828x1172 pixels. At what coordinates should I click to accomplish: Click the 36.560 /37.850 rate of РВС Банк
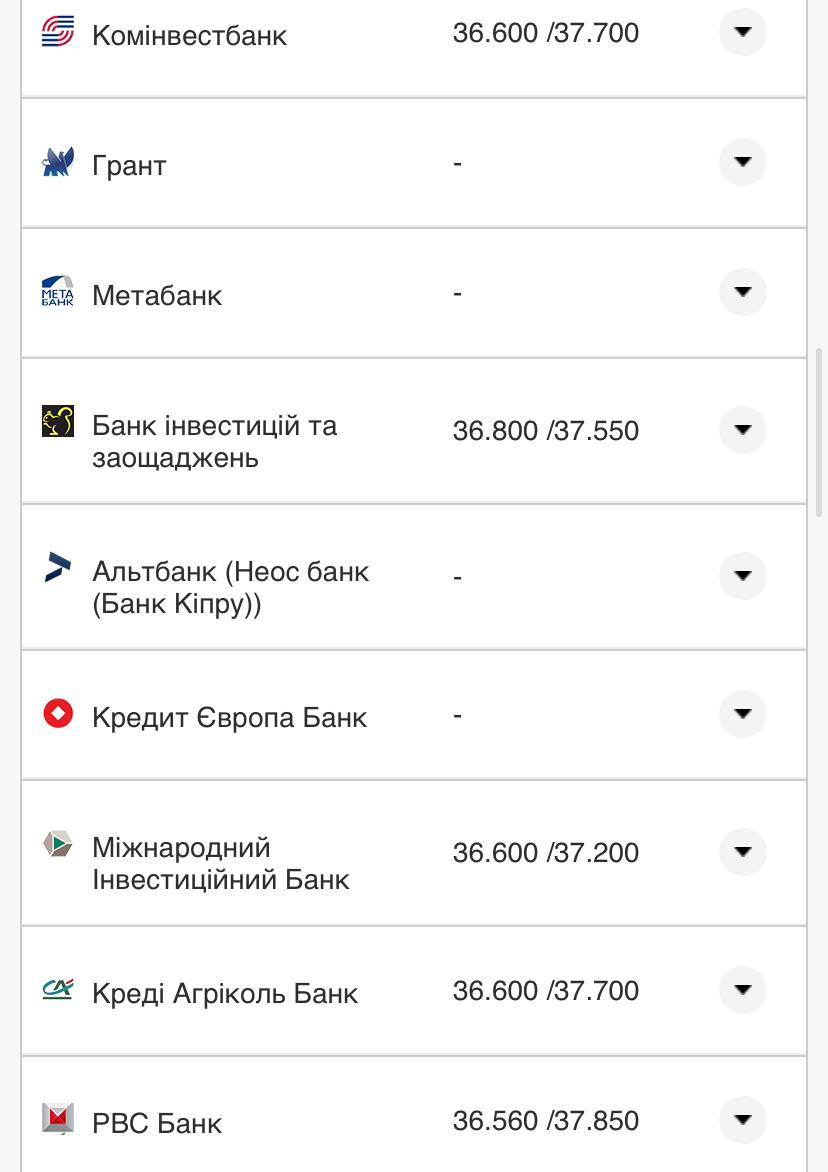547,1121
